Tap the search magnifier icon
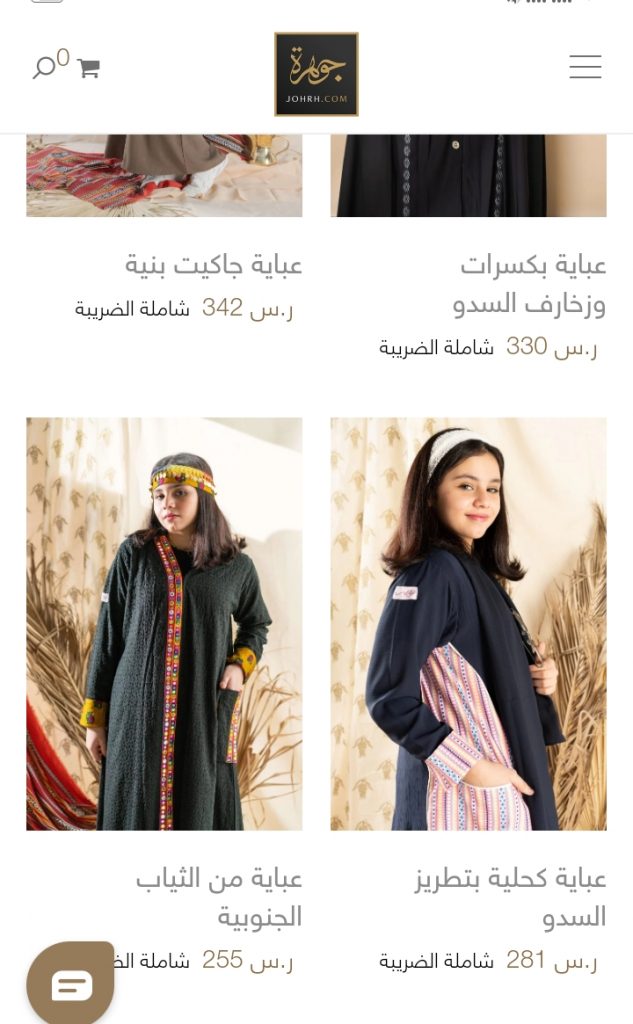Screen dimensions: 633x1024 (44, 67)
